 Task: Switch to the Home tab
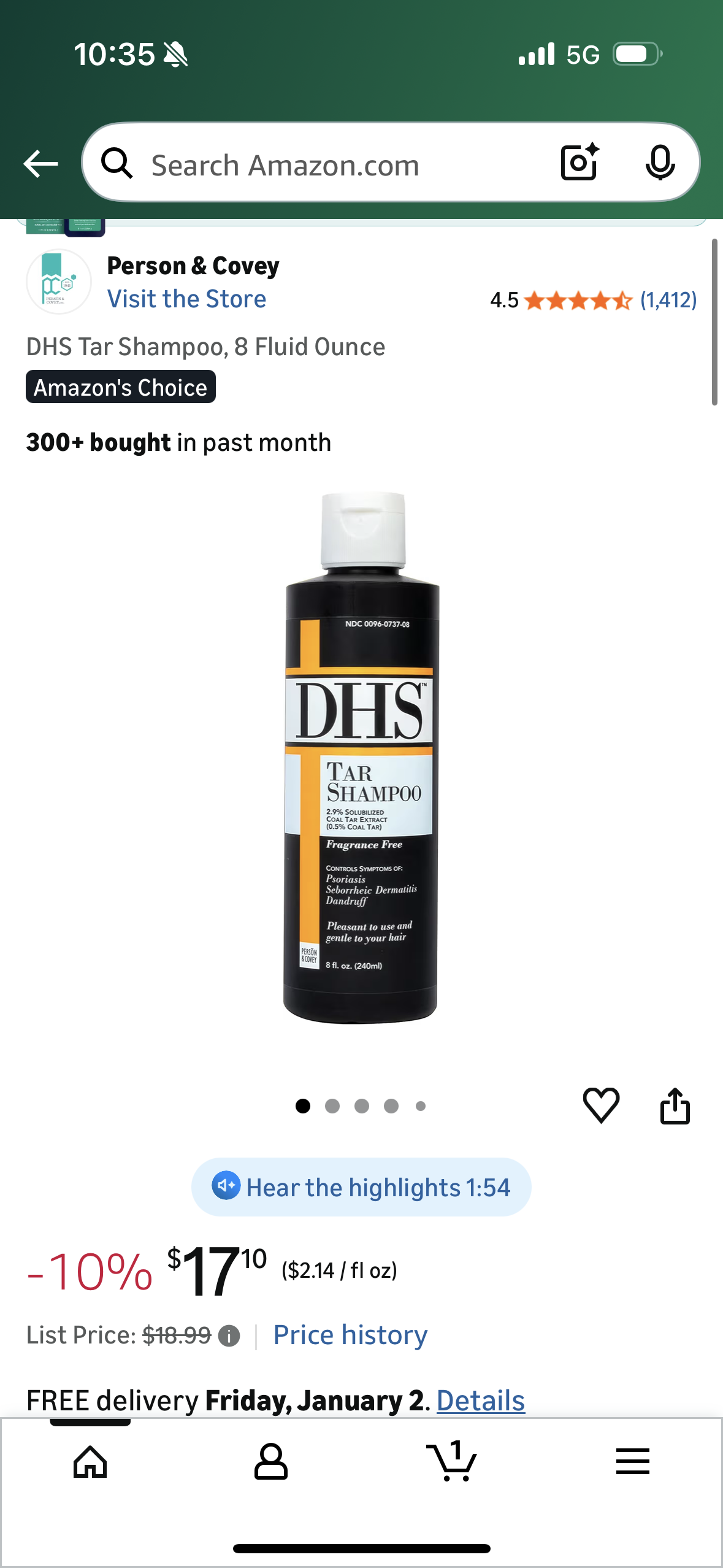90,1461
